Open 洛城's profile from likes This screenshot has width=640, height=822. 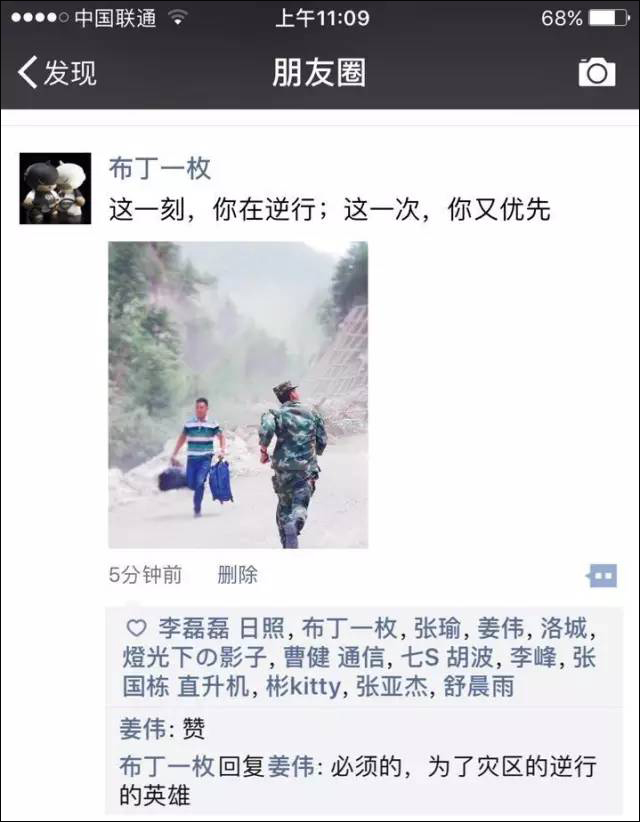tap(567, 628)
